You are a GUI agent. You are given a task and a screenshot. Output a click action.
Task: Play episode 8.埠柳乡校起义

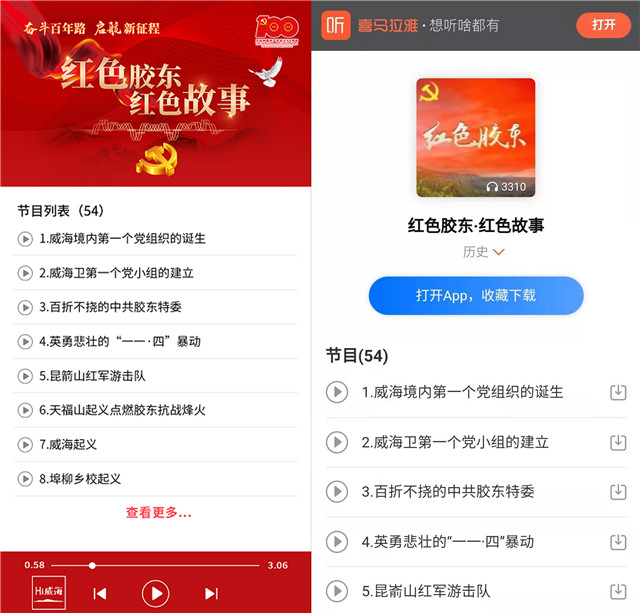click(25, 479)
